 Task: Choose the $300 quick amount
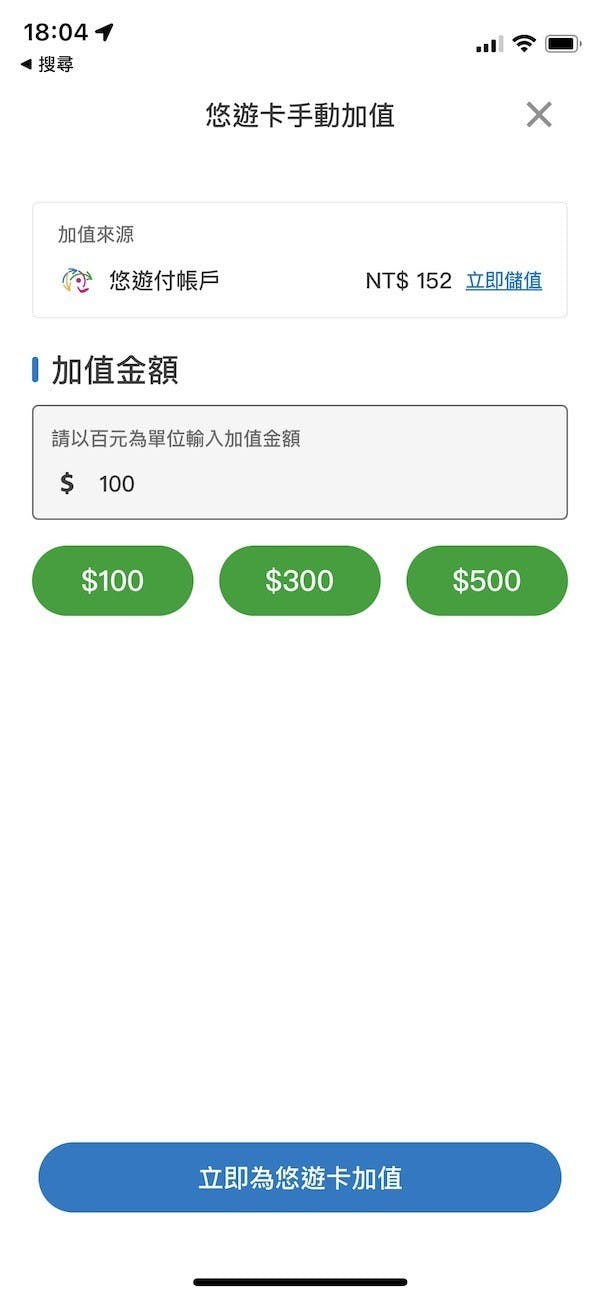pyautogui.click(x=300, y=581)
